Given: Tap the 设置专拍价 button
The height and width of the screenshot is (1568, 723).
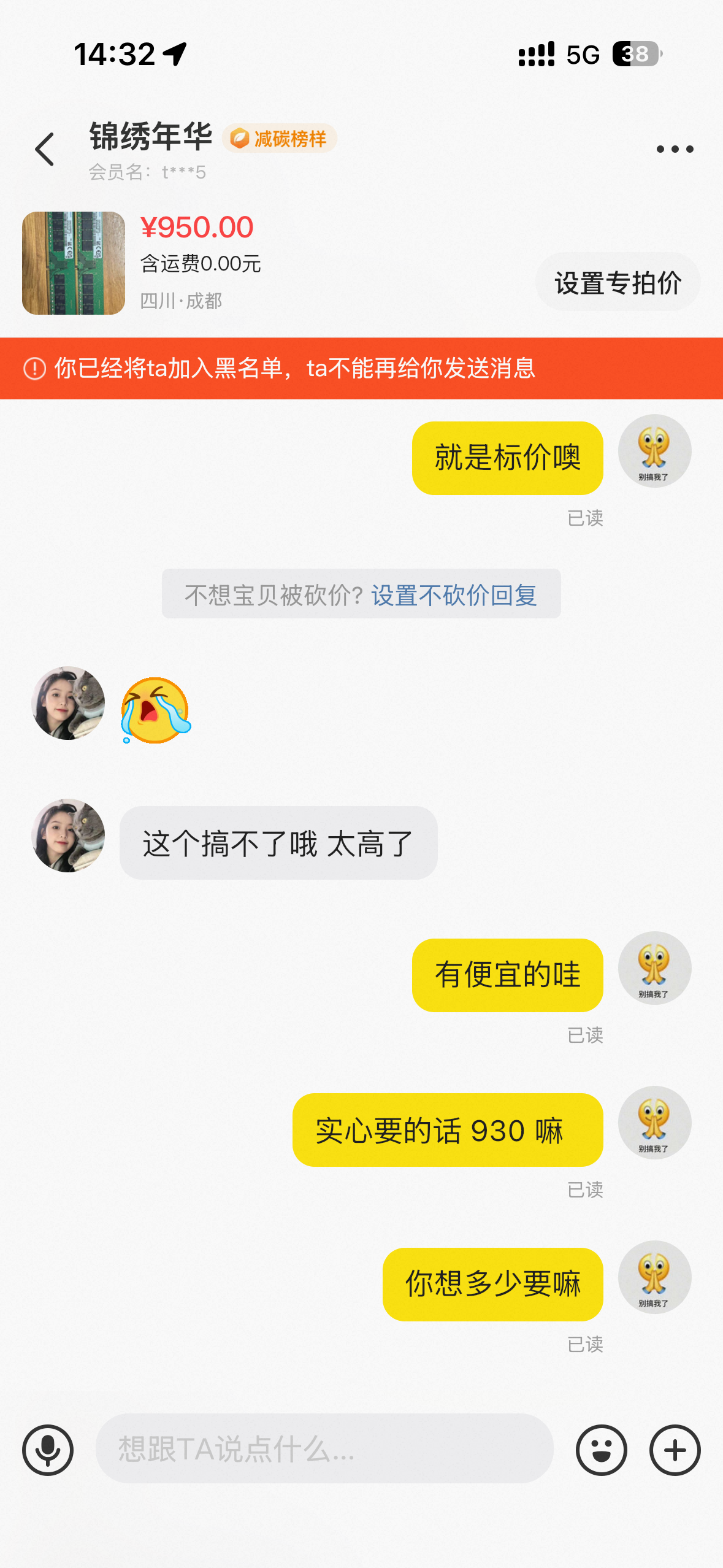Looking at the screenshot, I should (x=618, y=283).
